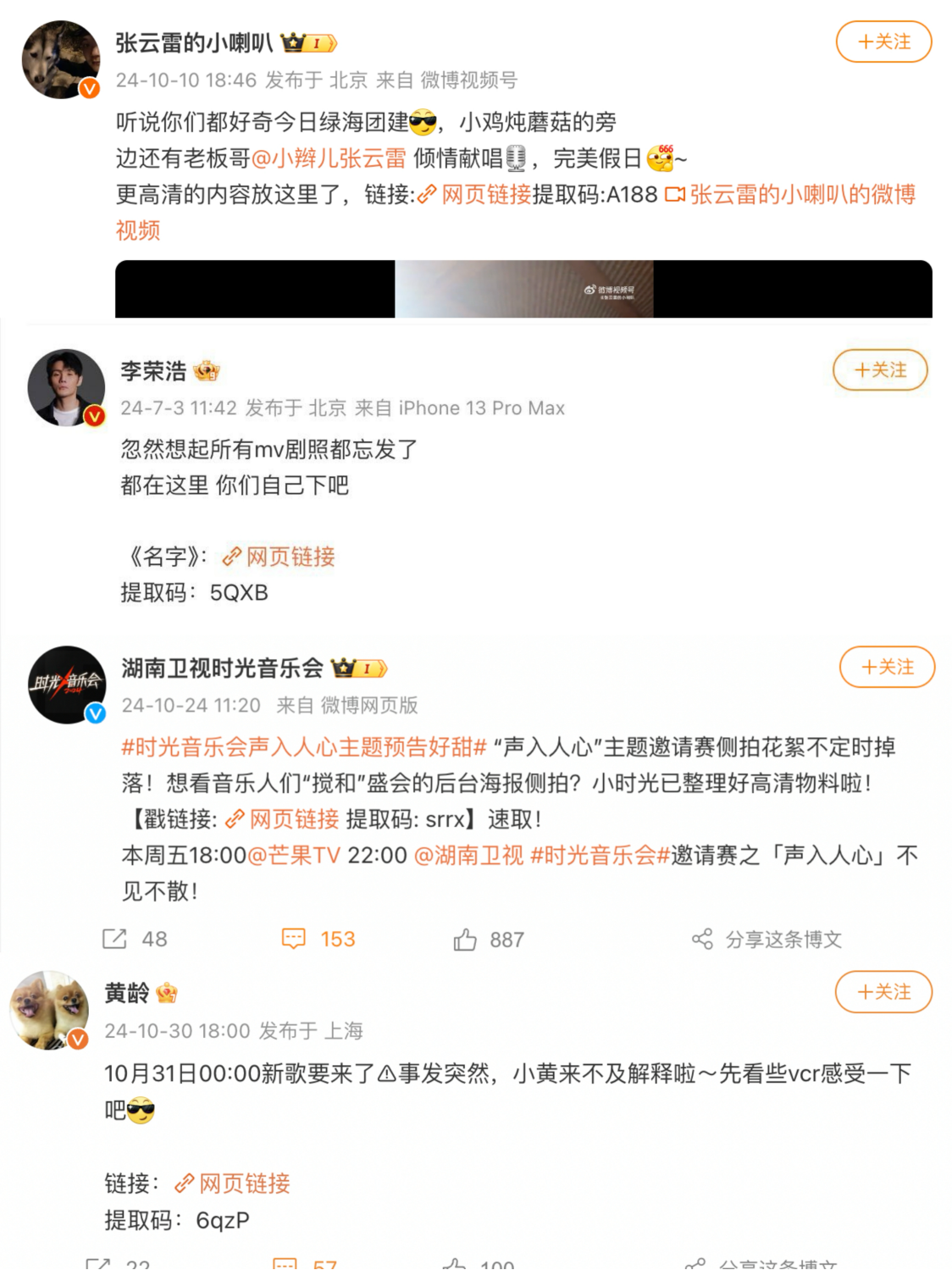Share the 湖南卫视时光音乐会 post via 分享这条博文
952x1270 pixels.
(767, 940)
